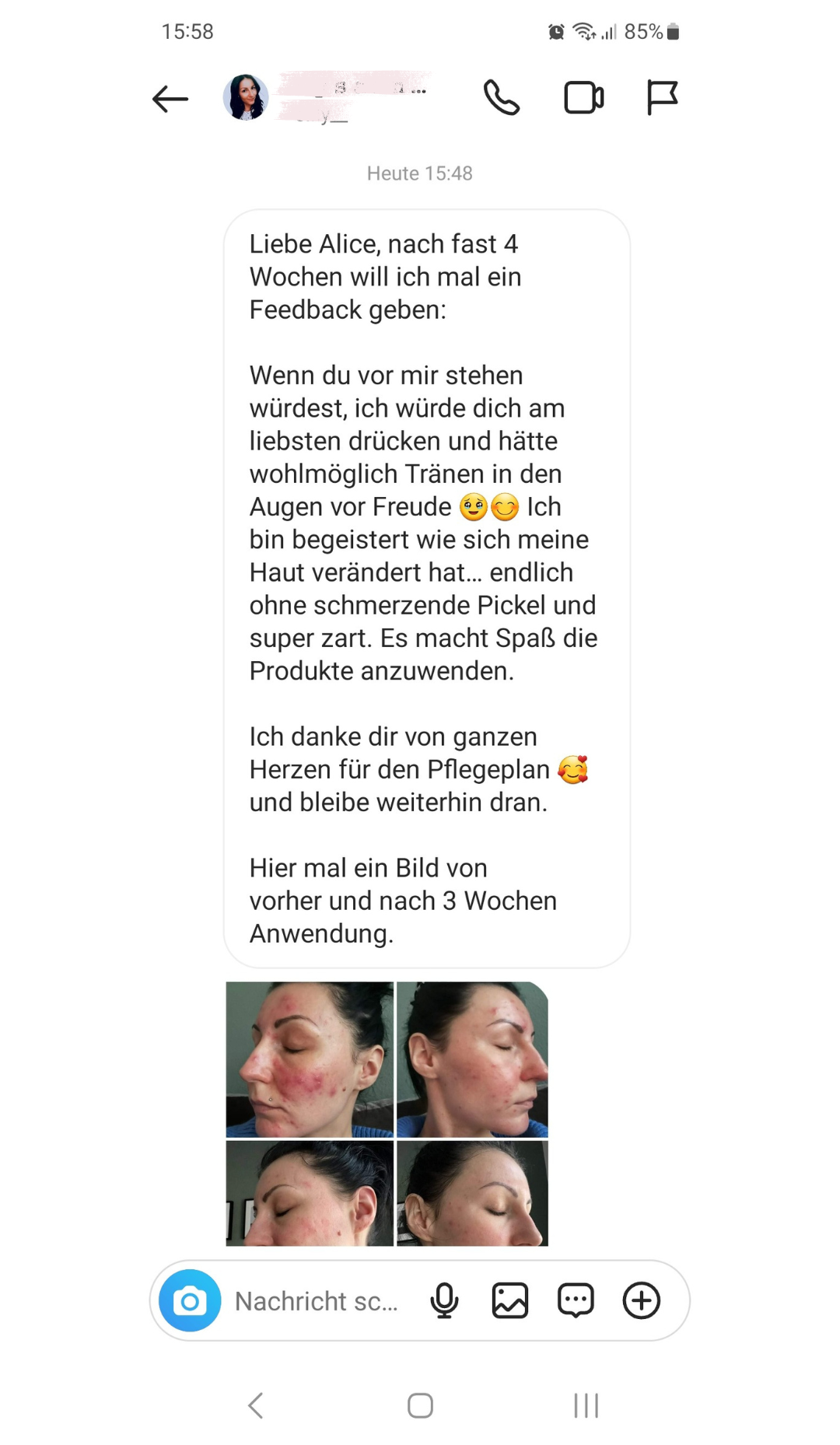Open the sent before-and-after photo collage
Screen dimensions: 840x1445
[x=387, y=1113]
